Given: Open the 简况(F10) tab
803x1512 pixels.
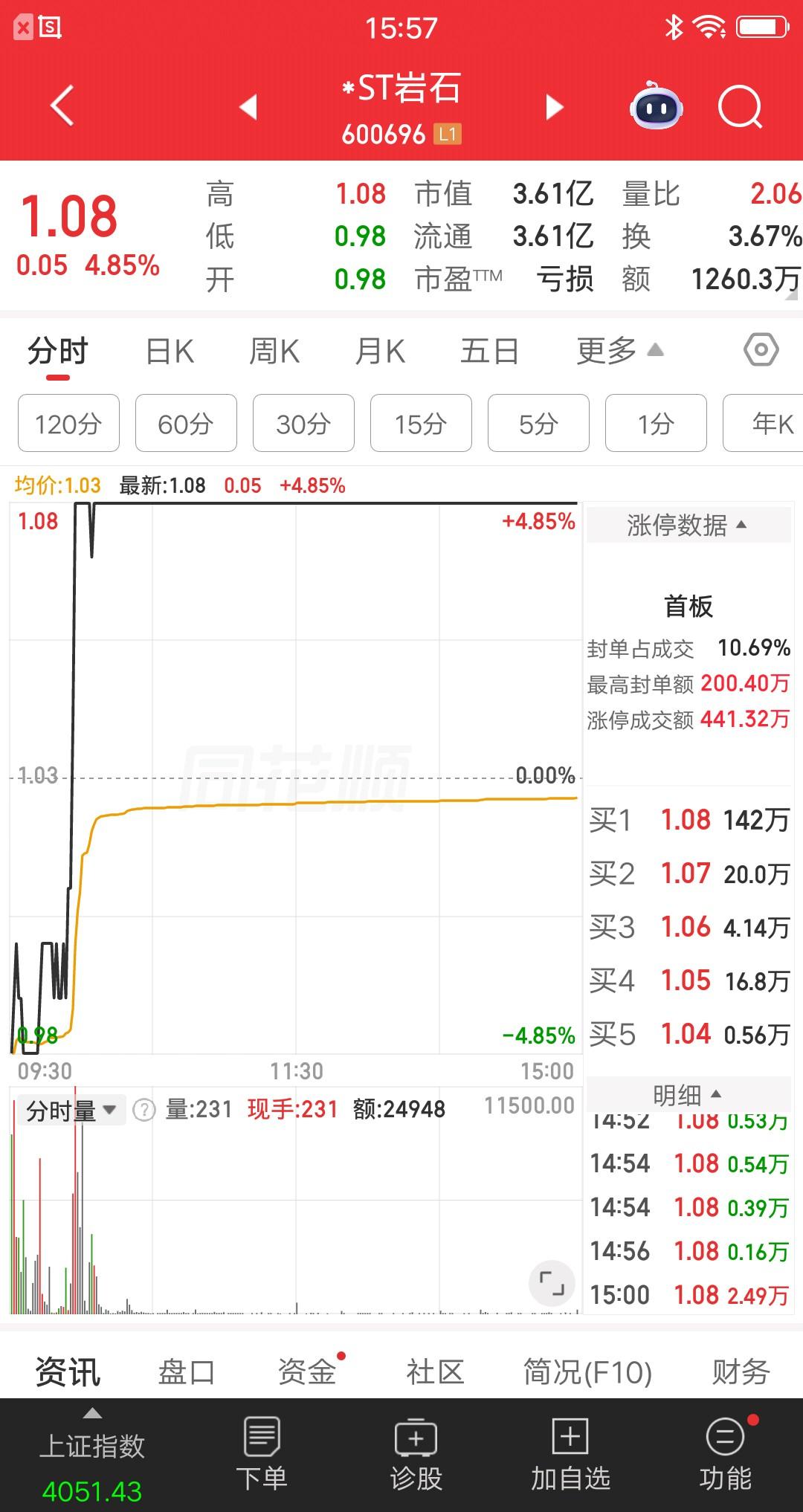Looking at the screenshot, I should 587,1372.
